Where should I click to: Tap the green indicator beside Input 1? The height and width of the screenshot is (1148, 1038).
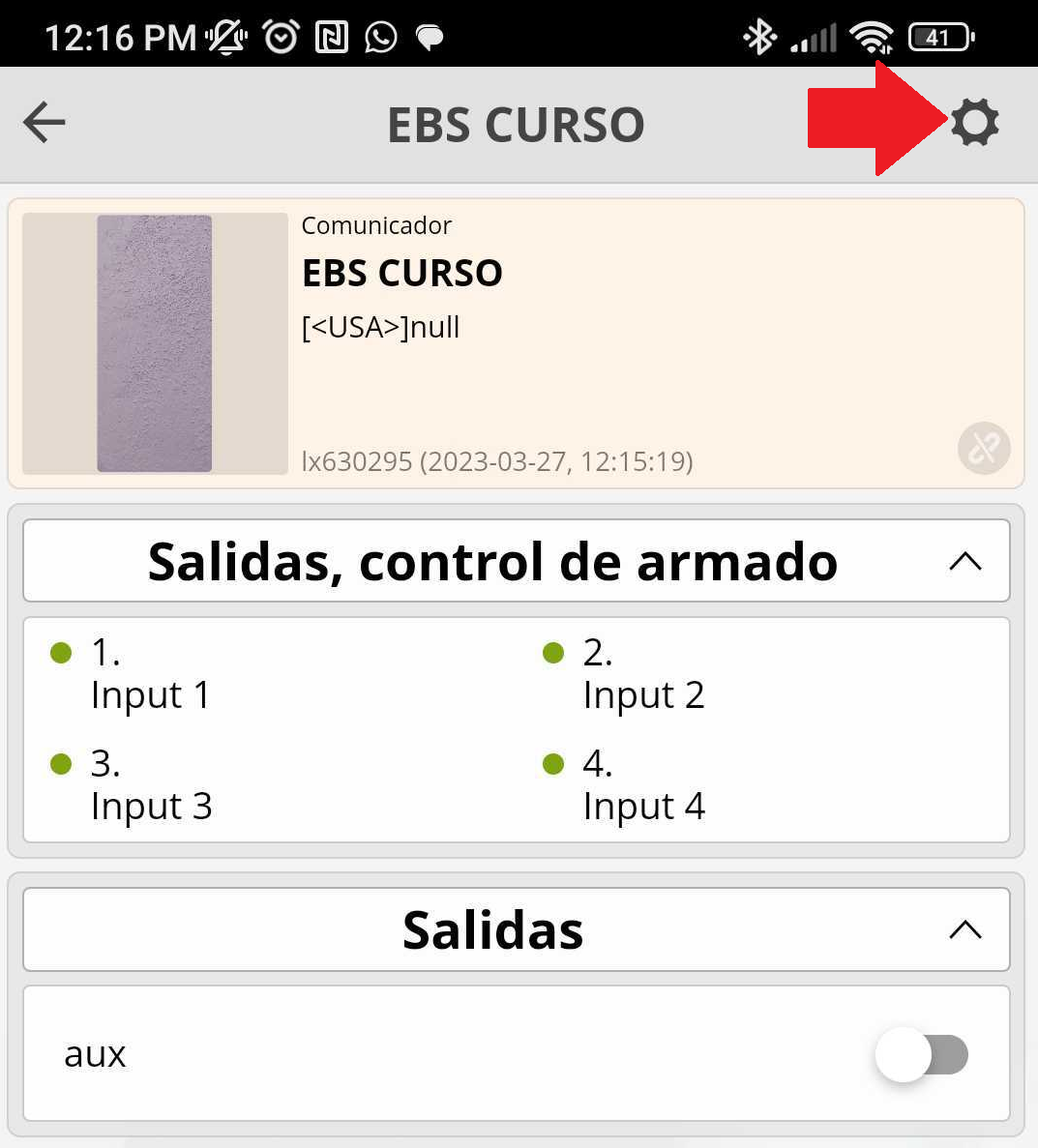click(60, 653)
